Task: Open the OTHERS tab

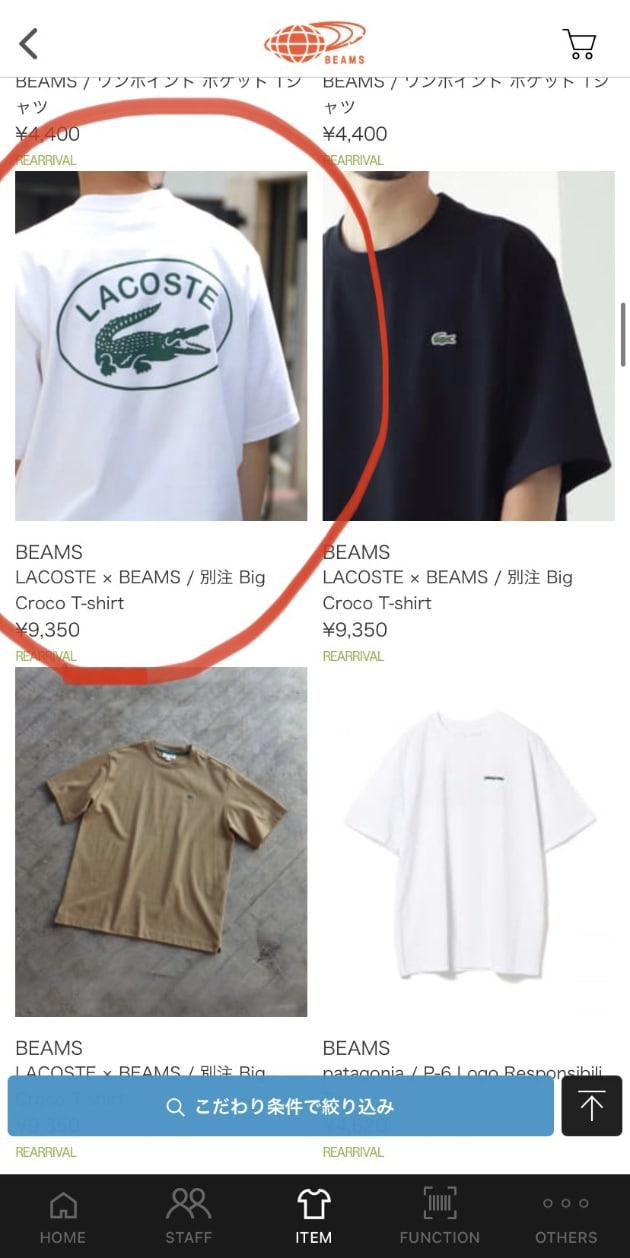Action: click(x=566, y=1216)
